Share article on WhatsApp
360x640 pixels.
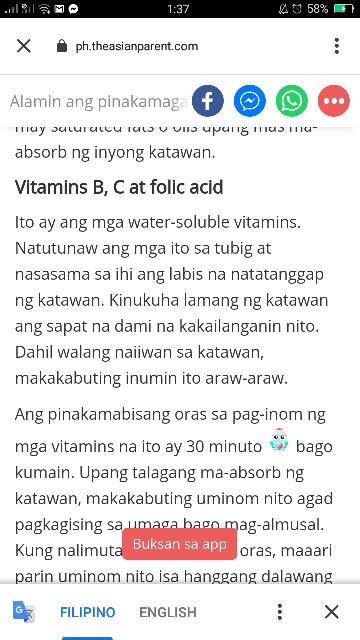(292, 101)
